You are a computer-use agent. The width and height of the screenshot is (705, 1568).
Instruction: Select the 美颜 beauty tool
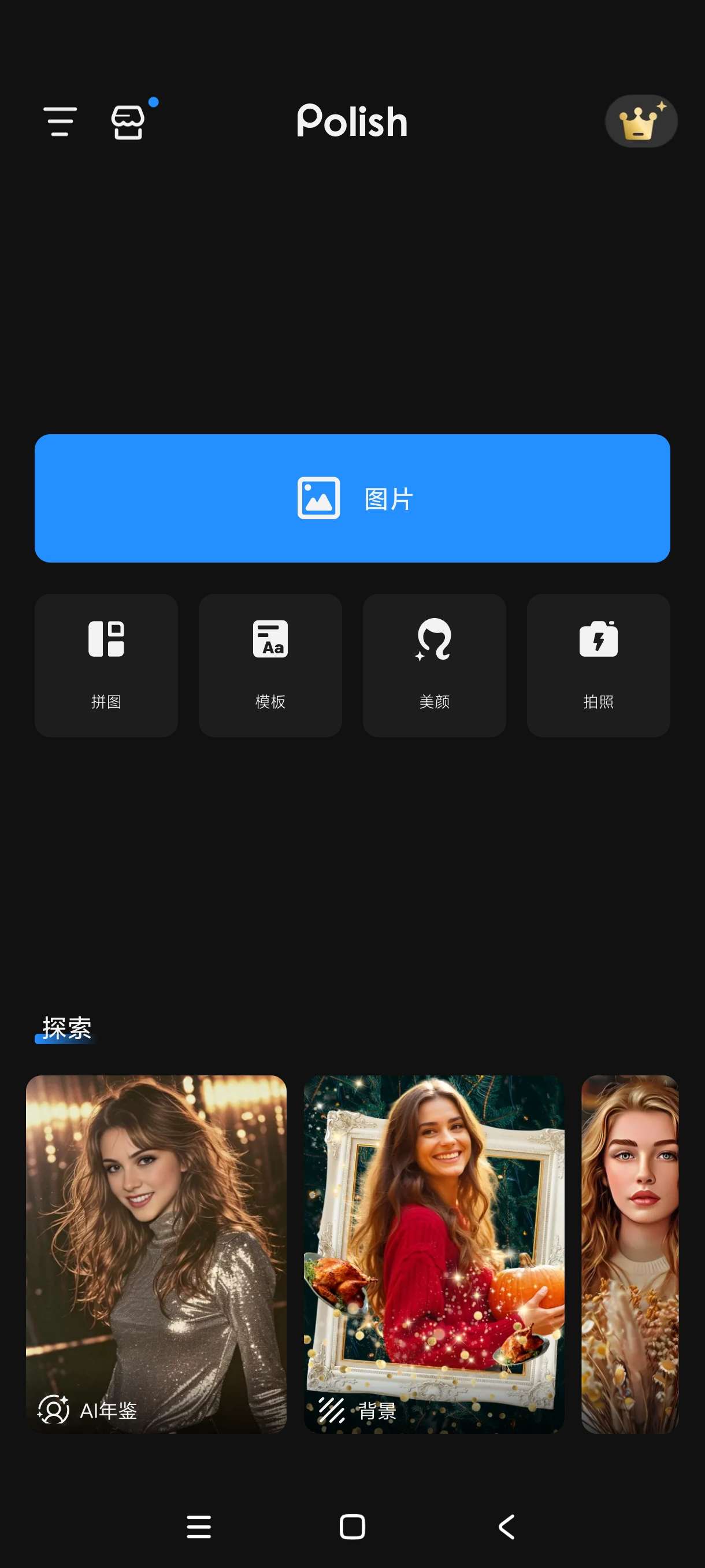click(435, 665)
